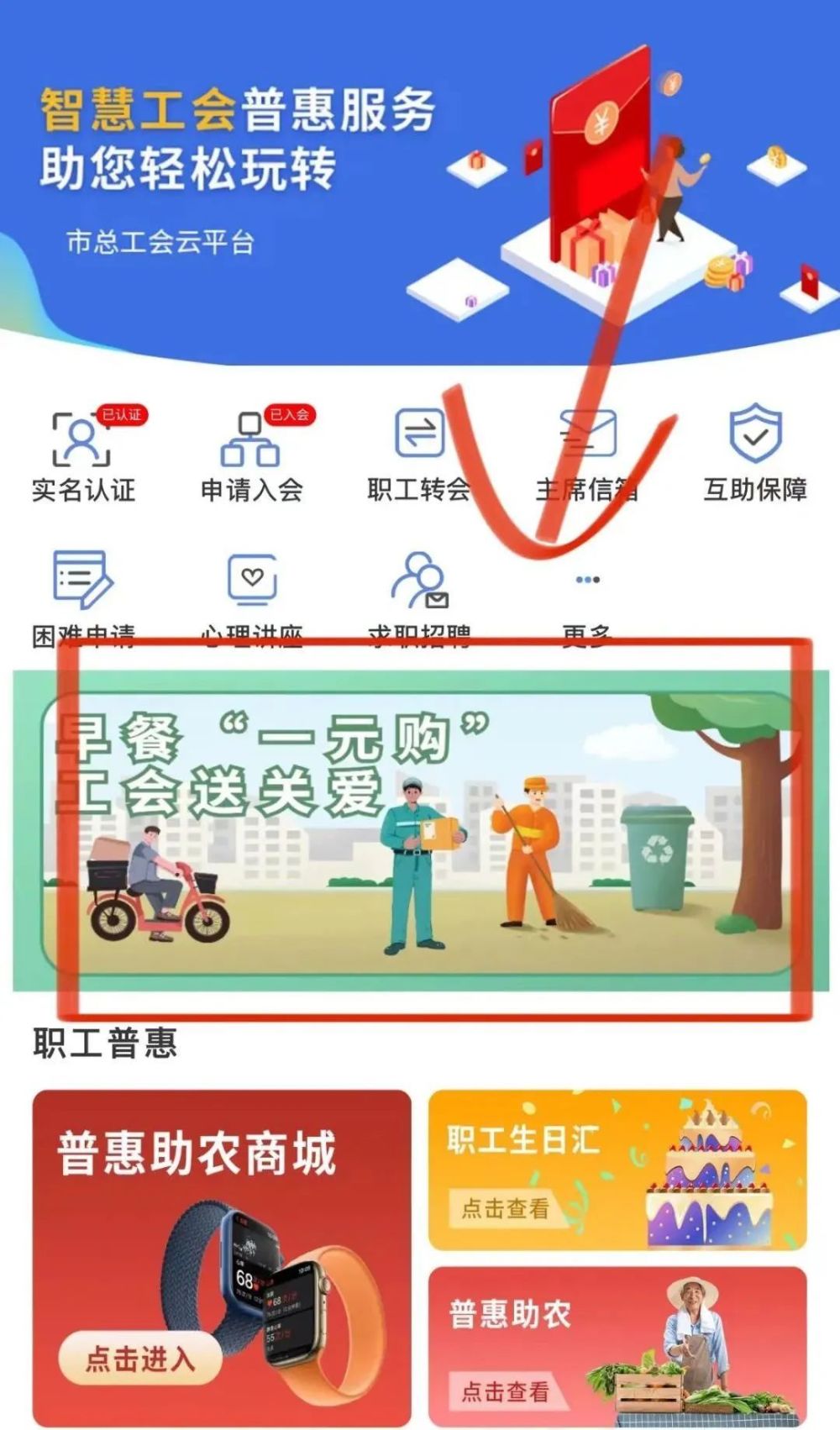Tap the 申请入会 membership application icon
This screenshot has width=840, height=1430.
tap(251, 455)
